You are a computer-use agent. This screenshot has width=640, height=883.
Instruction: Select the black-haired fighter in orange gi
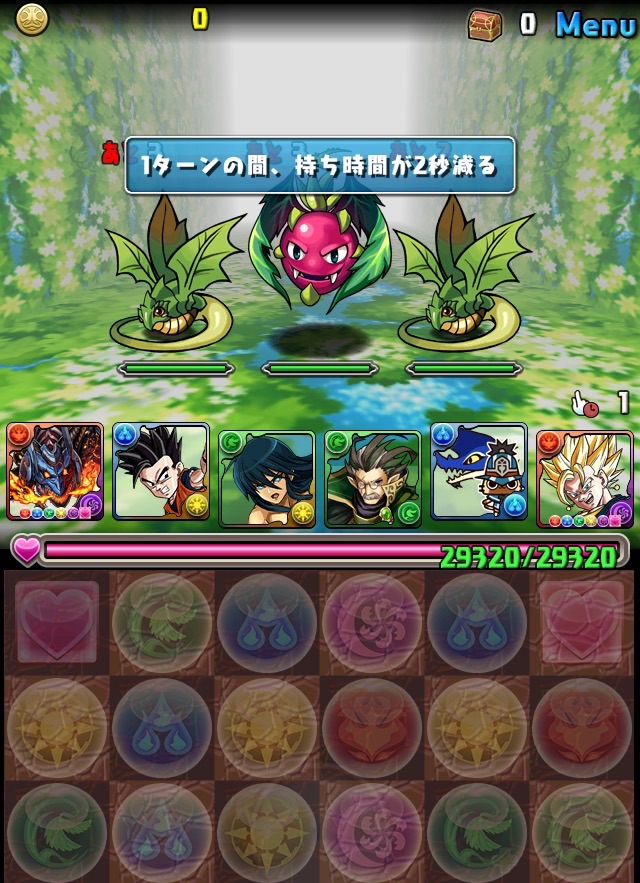click(161, 473)
